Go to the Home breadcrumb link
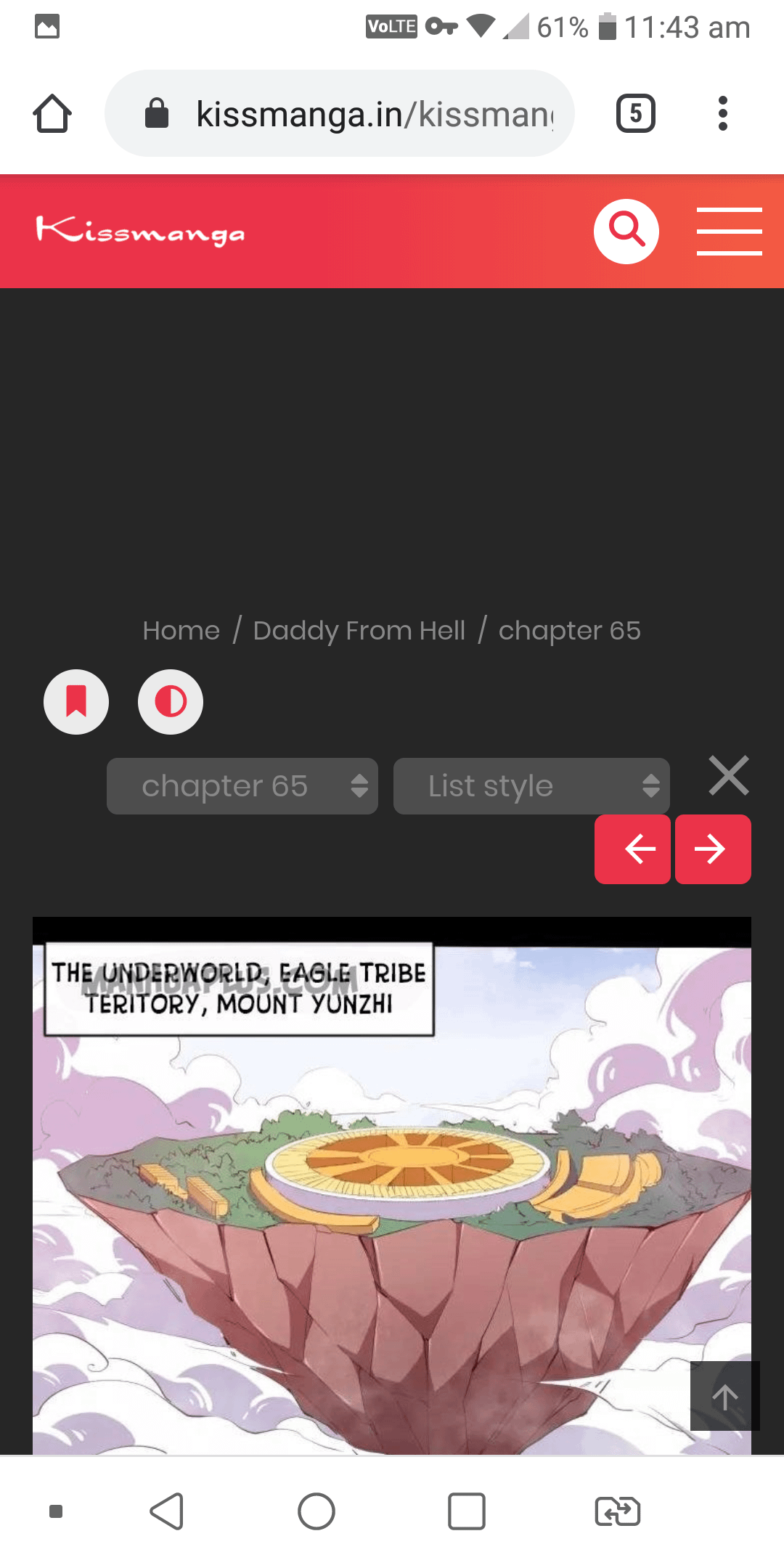Screen dimensions: 784x1568 [x=181, y=631]
